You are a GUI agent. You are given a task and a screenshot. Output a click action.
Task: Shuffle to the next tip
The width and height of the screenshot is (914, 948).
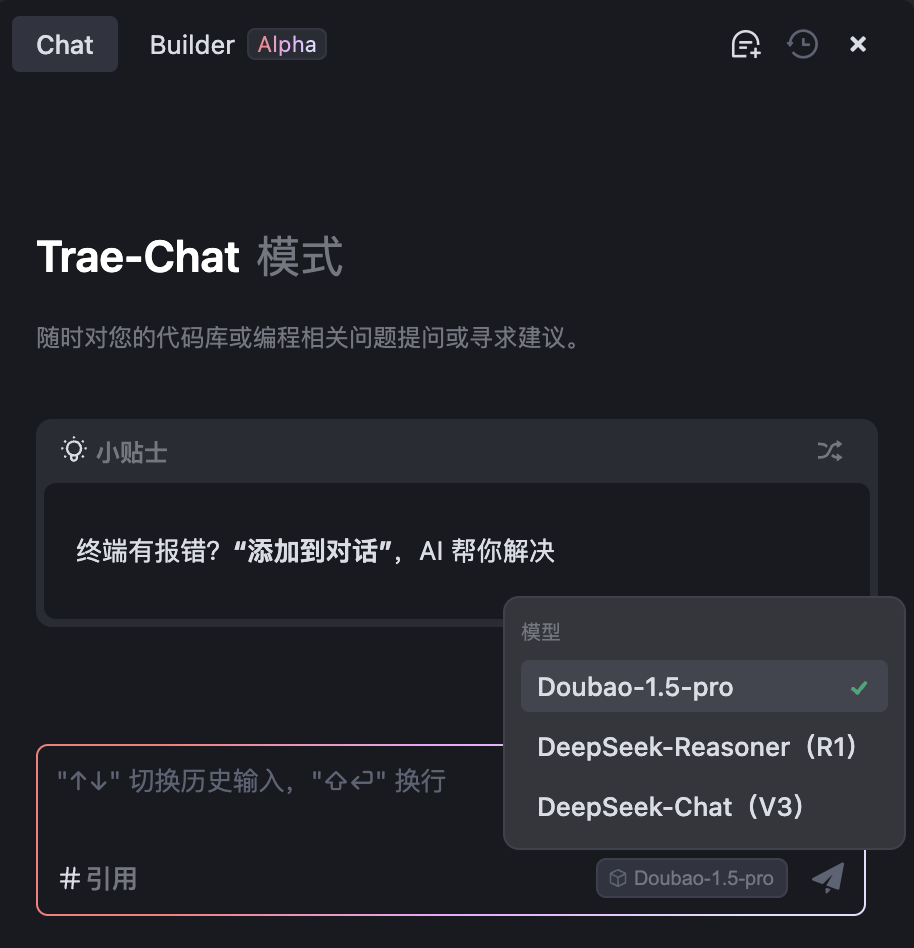[x=829, y=451]
